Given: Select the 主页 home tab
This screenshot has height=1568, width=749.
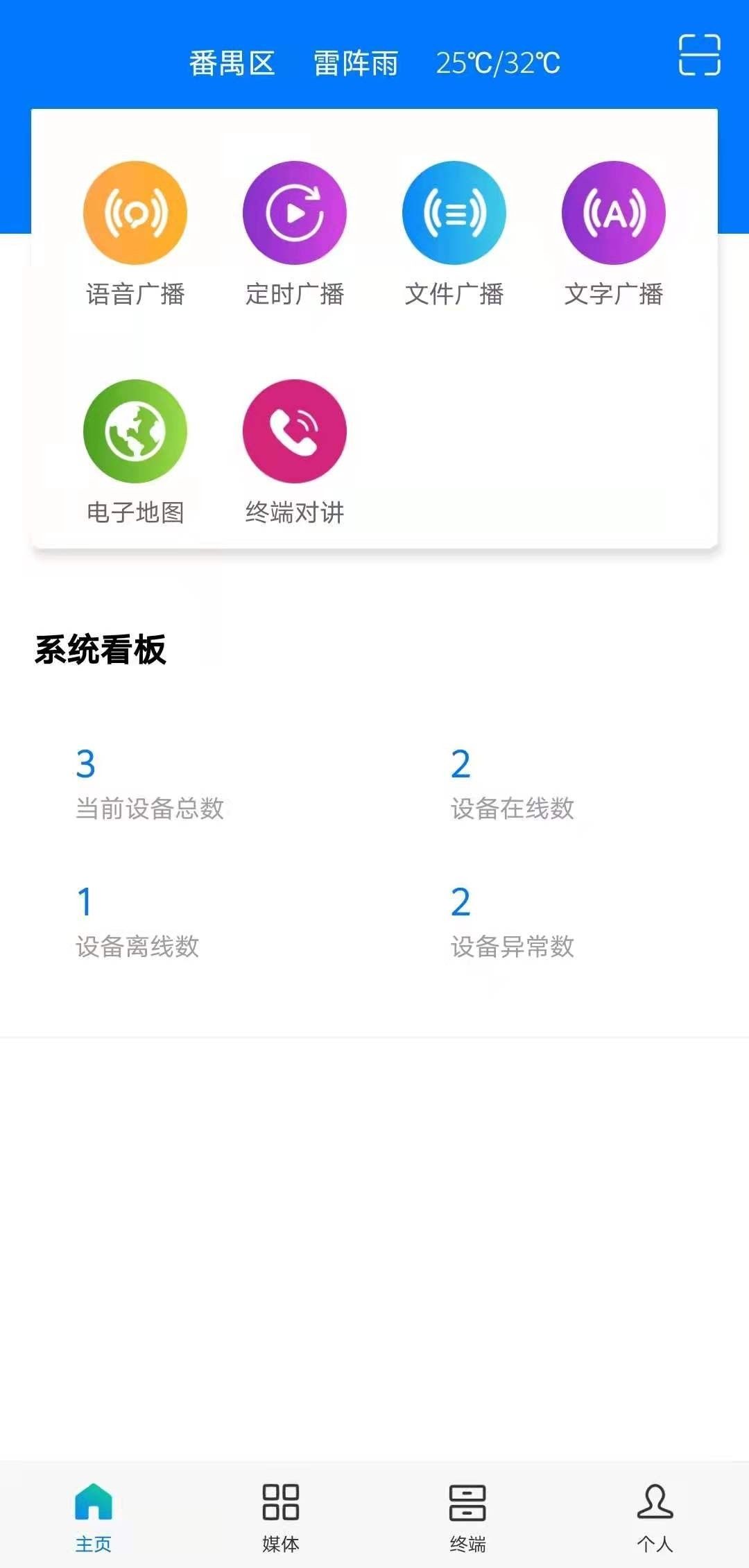Looking at the screenshot, I should click(94, 1516).
